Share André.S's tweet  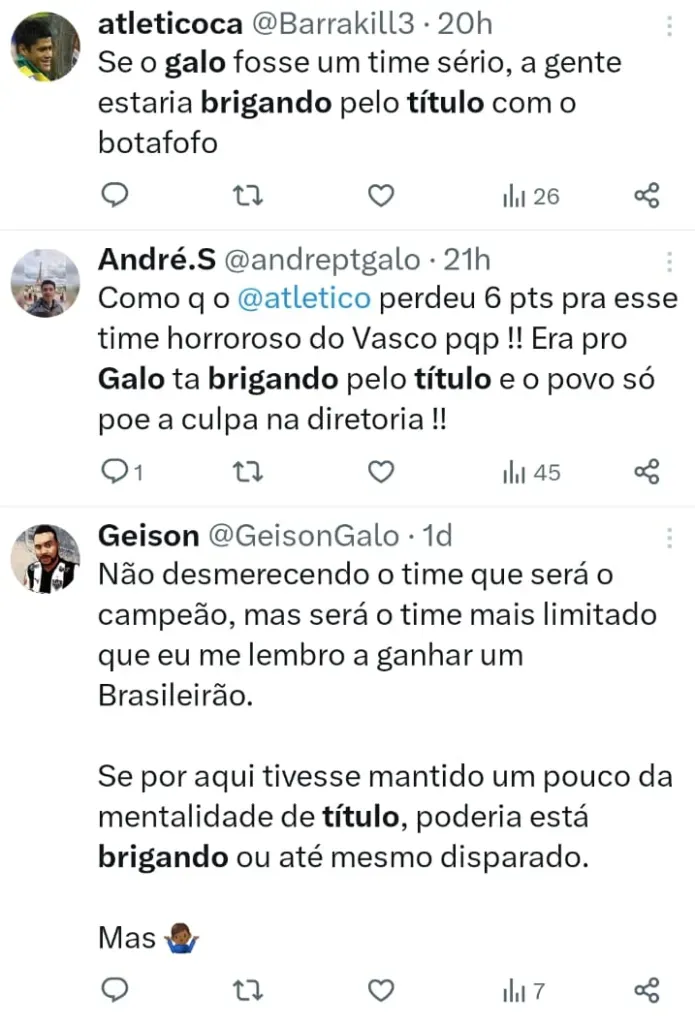647,472
